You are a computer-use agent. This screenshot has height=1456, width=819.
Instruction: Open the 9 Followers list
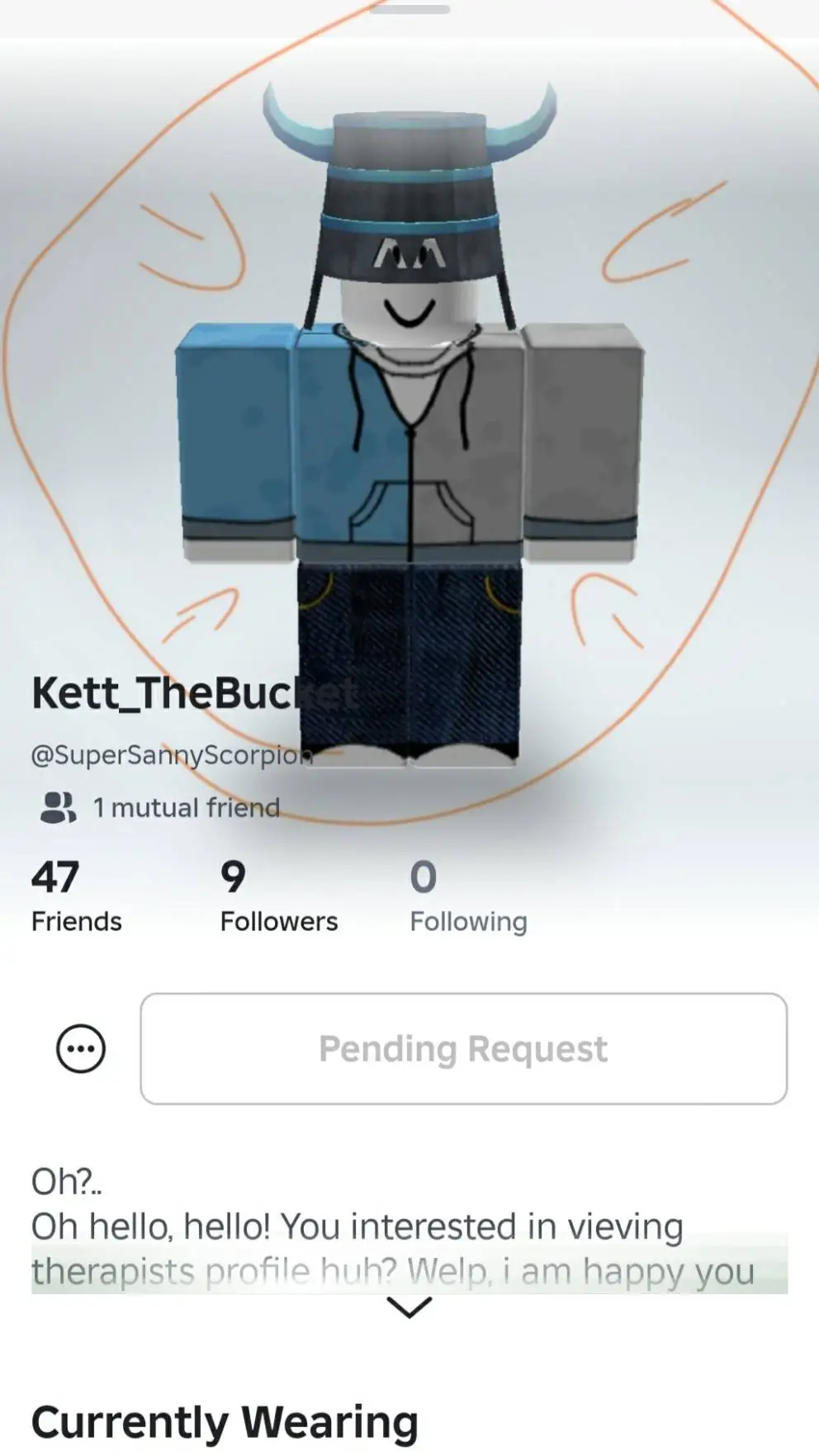[x=278, y=897]
